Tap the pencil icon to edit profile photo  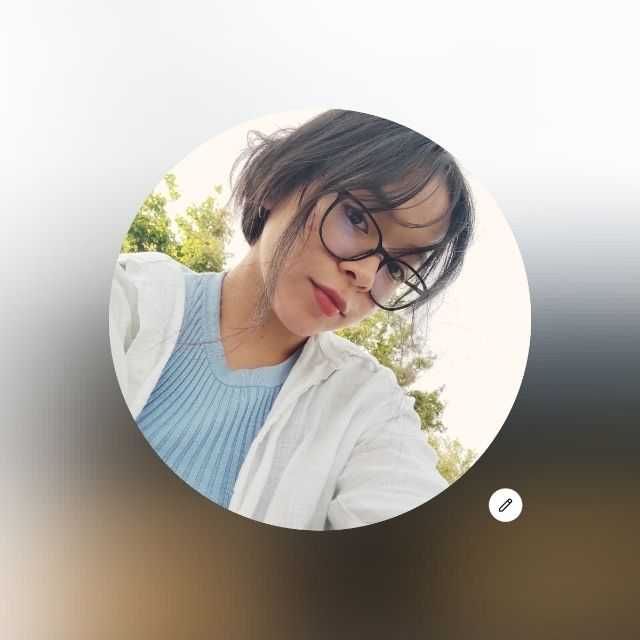505,505
